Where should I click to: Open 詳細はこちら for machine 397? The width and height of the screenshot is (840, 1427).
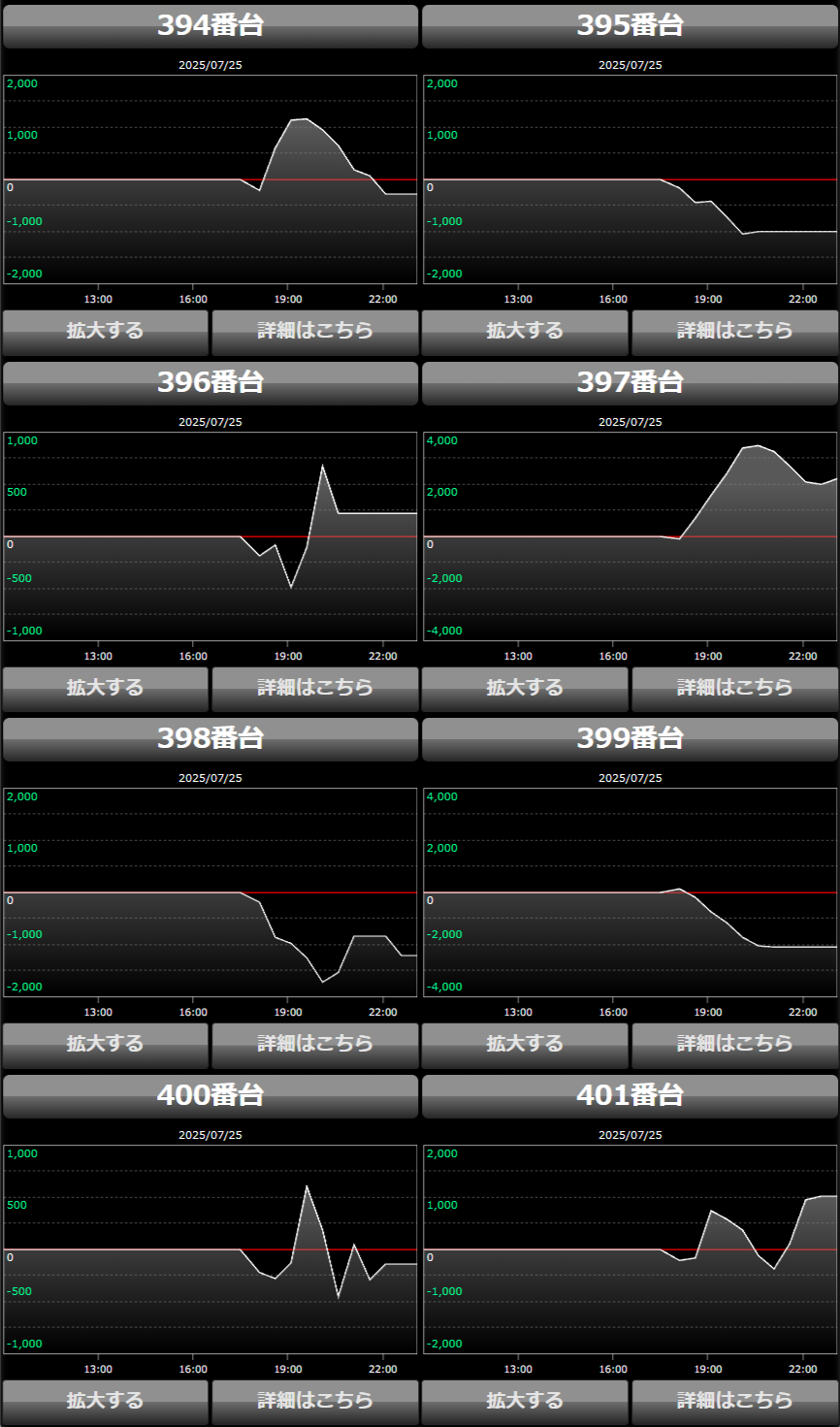point(735,689)
